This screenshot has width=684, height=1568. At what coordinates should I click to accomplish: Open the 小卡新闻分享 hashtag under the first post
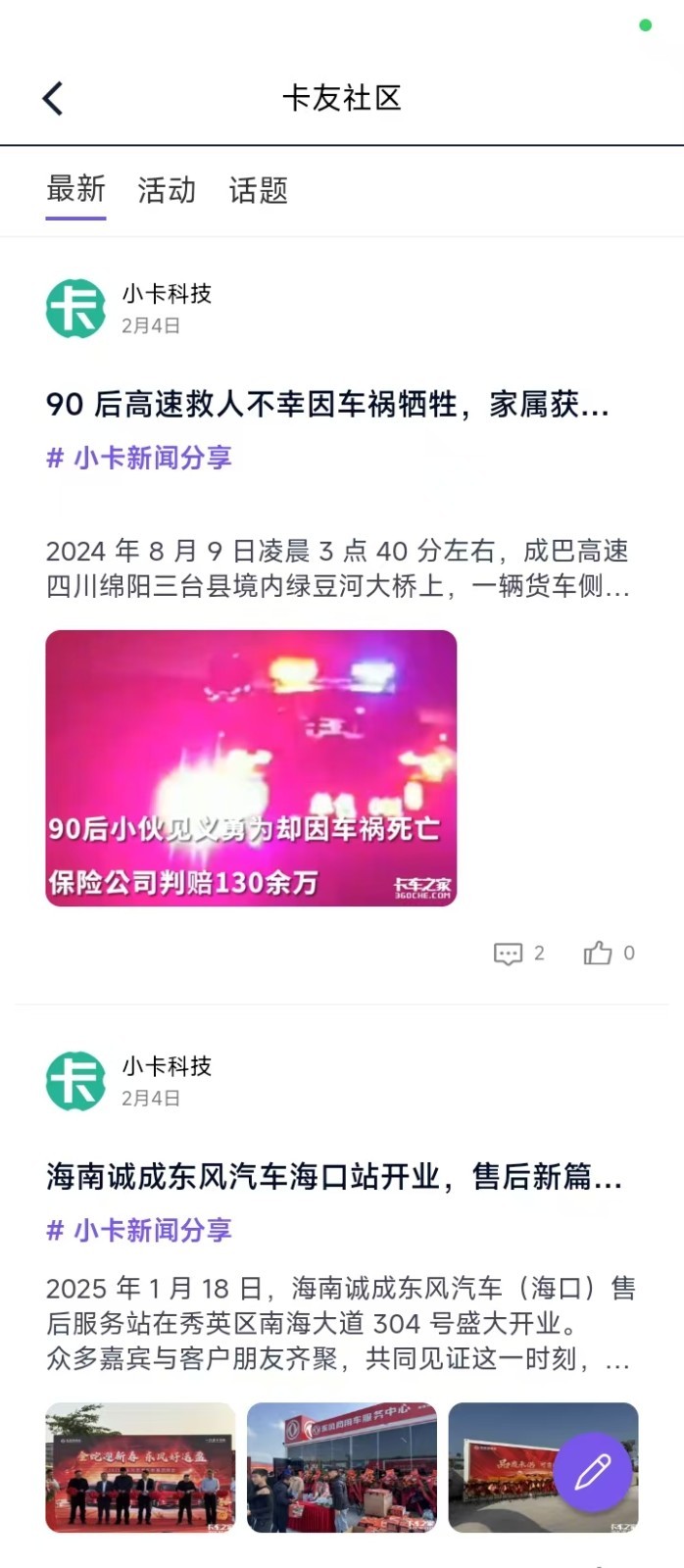point(139,458)
